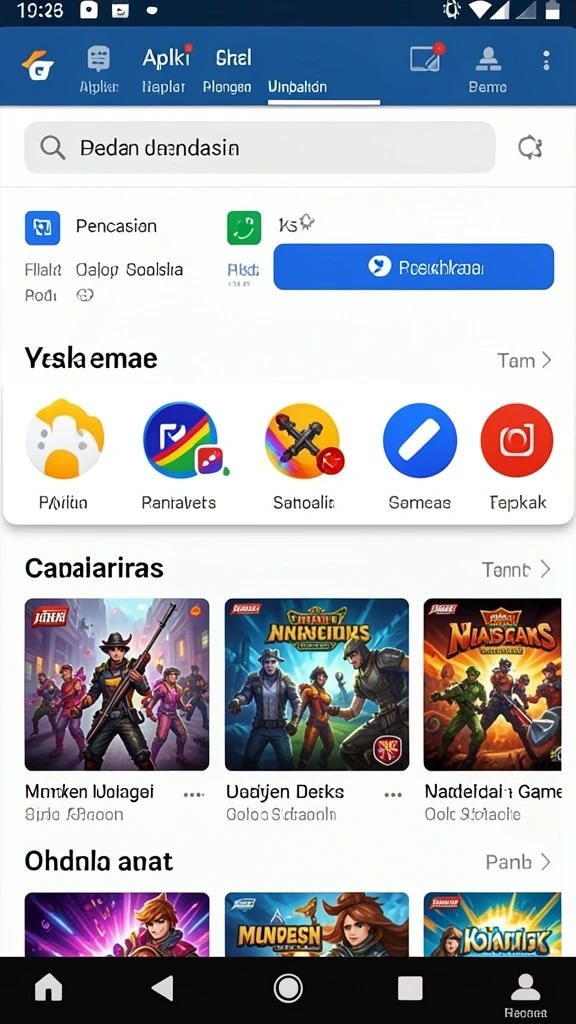The height and width of the screenshot is (1024, 576).
Task: Open more options for Uoayjen Deeks
Action: click(x=393, y=795)
